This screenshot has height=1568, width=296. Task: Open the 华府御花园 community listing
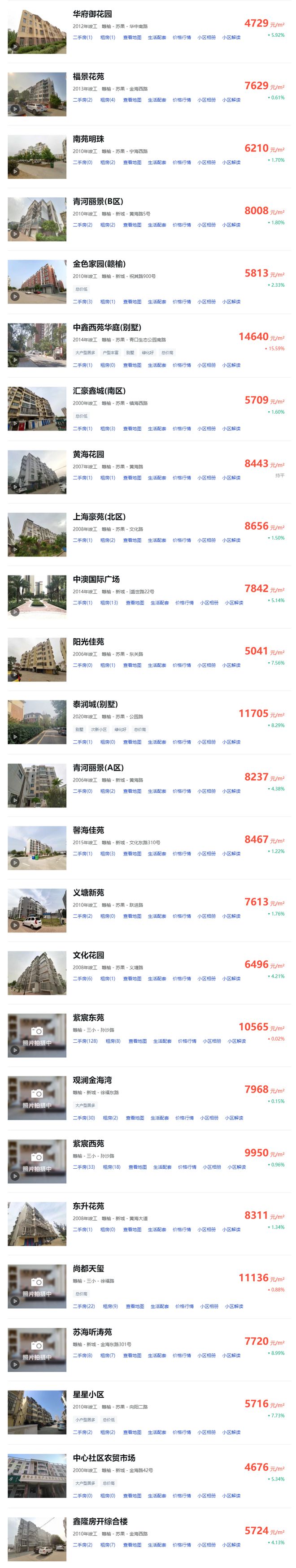(x=92, y=14)
